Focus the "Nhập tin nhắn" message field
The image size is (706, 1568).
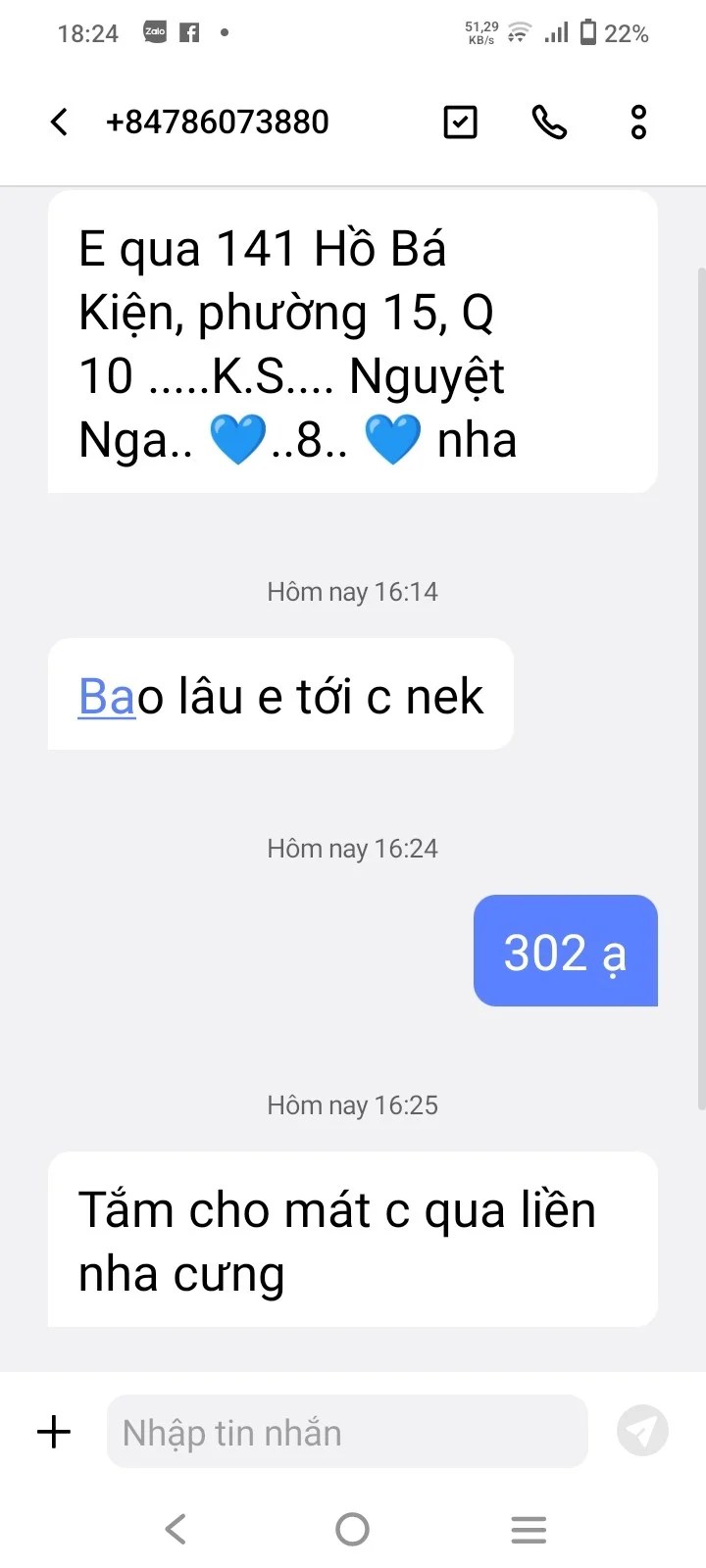(x=347, y=1432)
